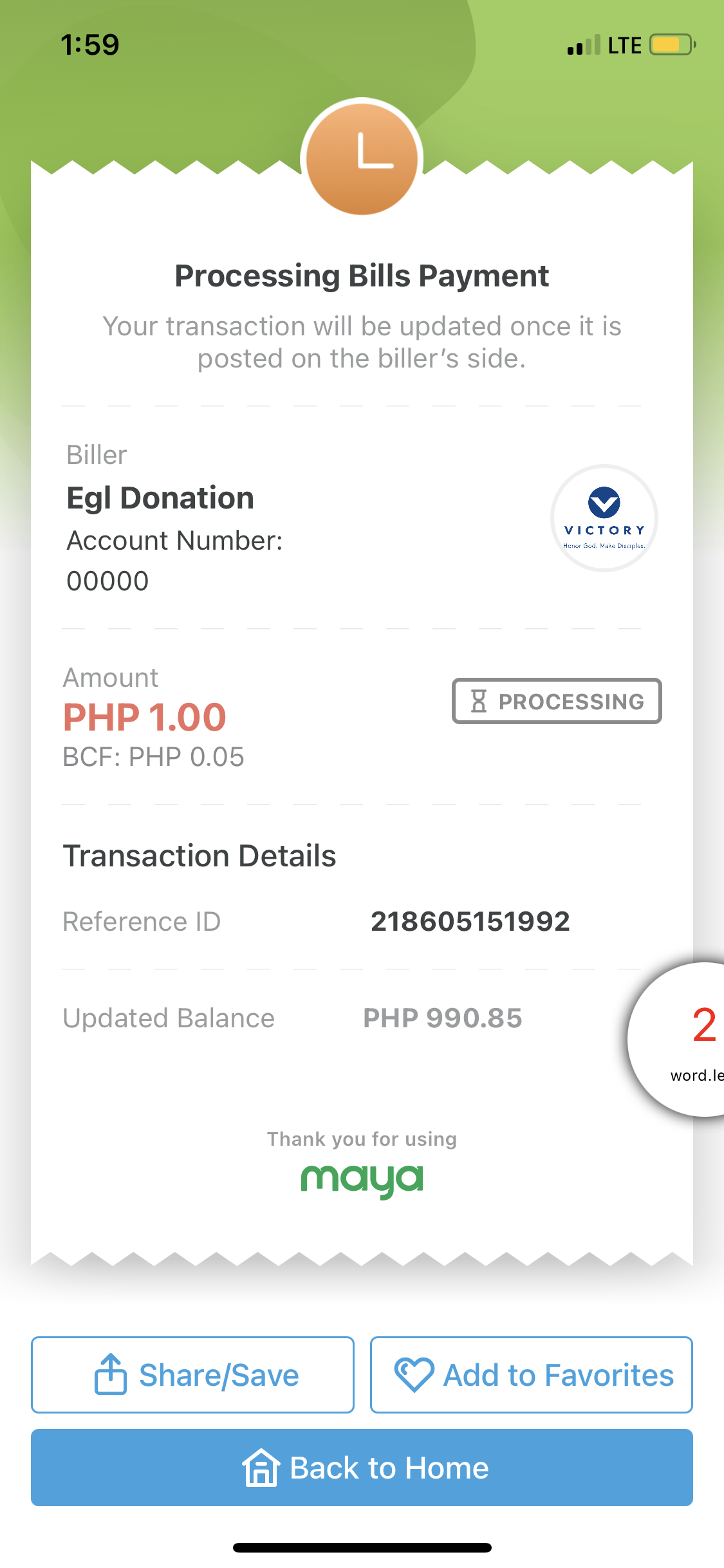Go Back to Home
Screen dimensions: 724x1568
coord(362,1468)
